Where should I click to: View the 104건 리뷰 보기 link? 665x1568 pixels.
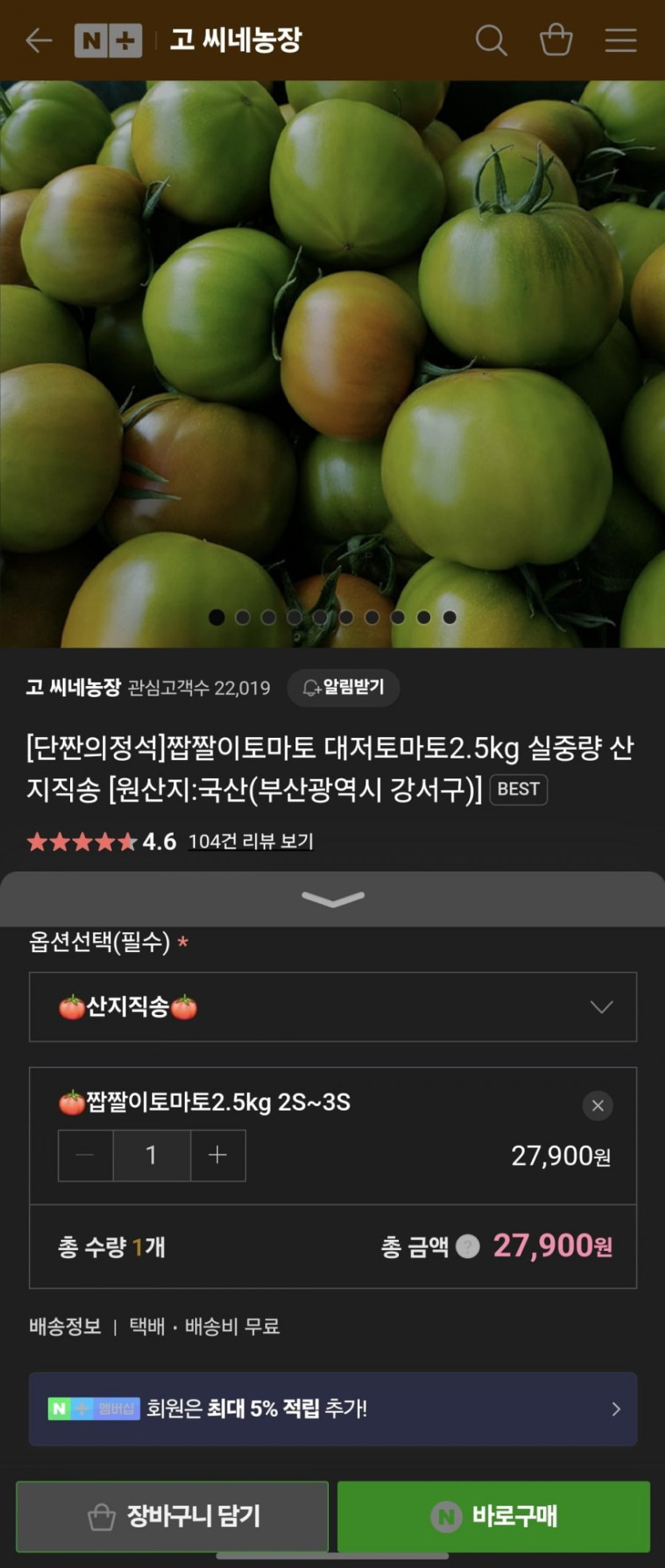coord(250,841)
